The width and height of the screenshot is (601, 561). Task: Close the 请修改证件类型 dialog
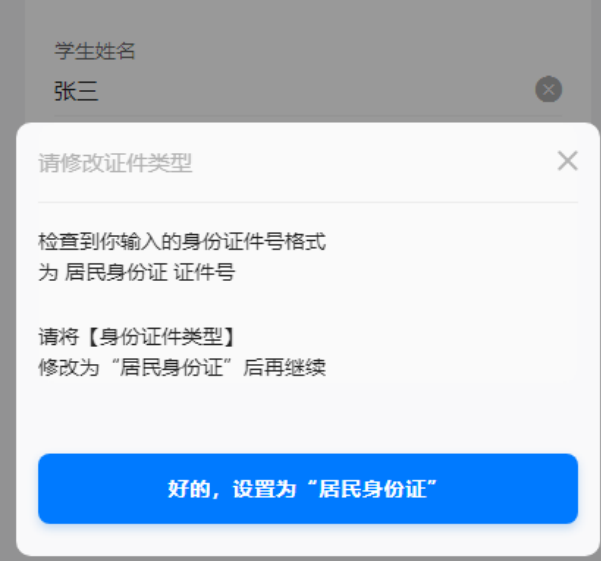[x=567, y=160]
